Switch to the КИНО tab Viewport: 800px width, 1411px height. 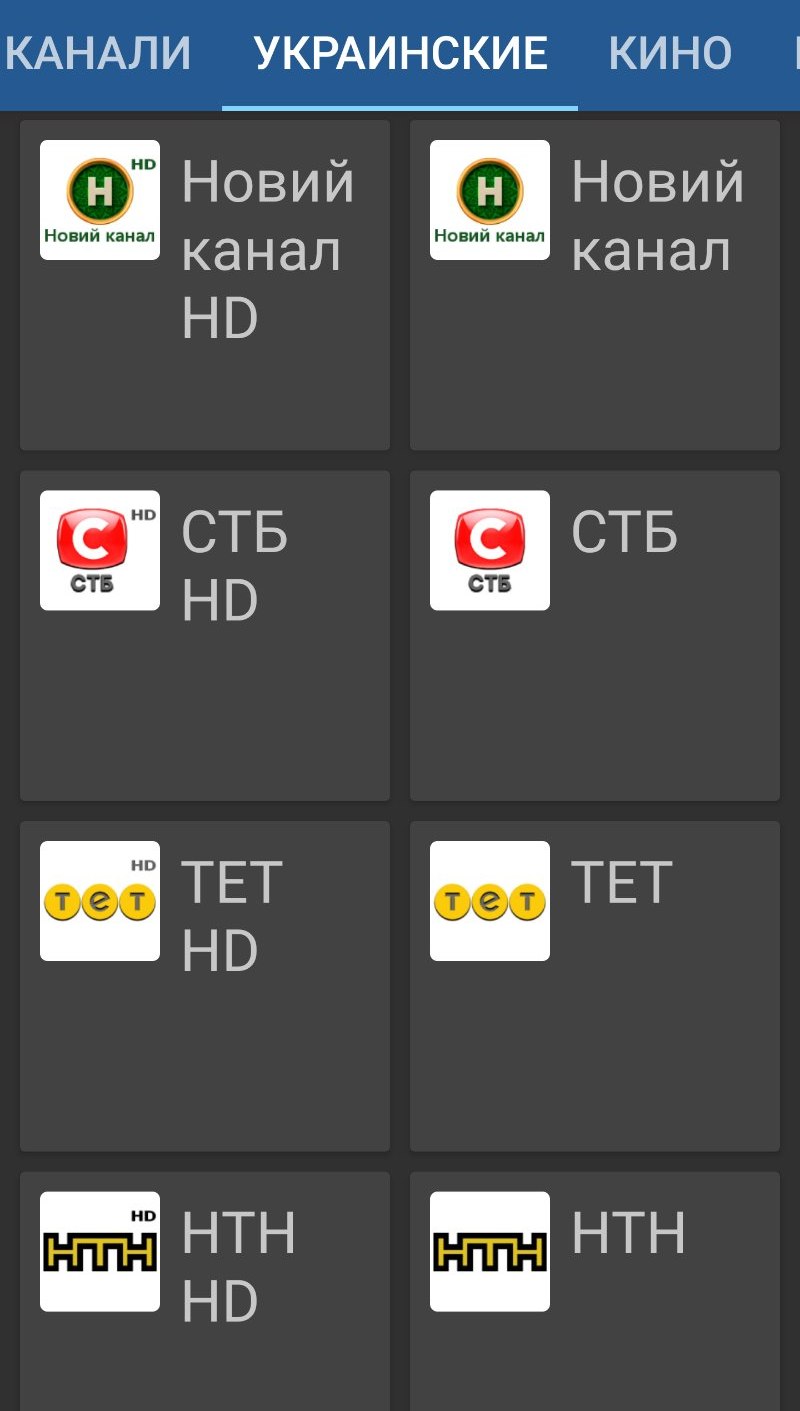tap(670, 53)
